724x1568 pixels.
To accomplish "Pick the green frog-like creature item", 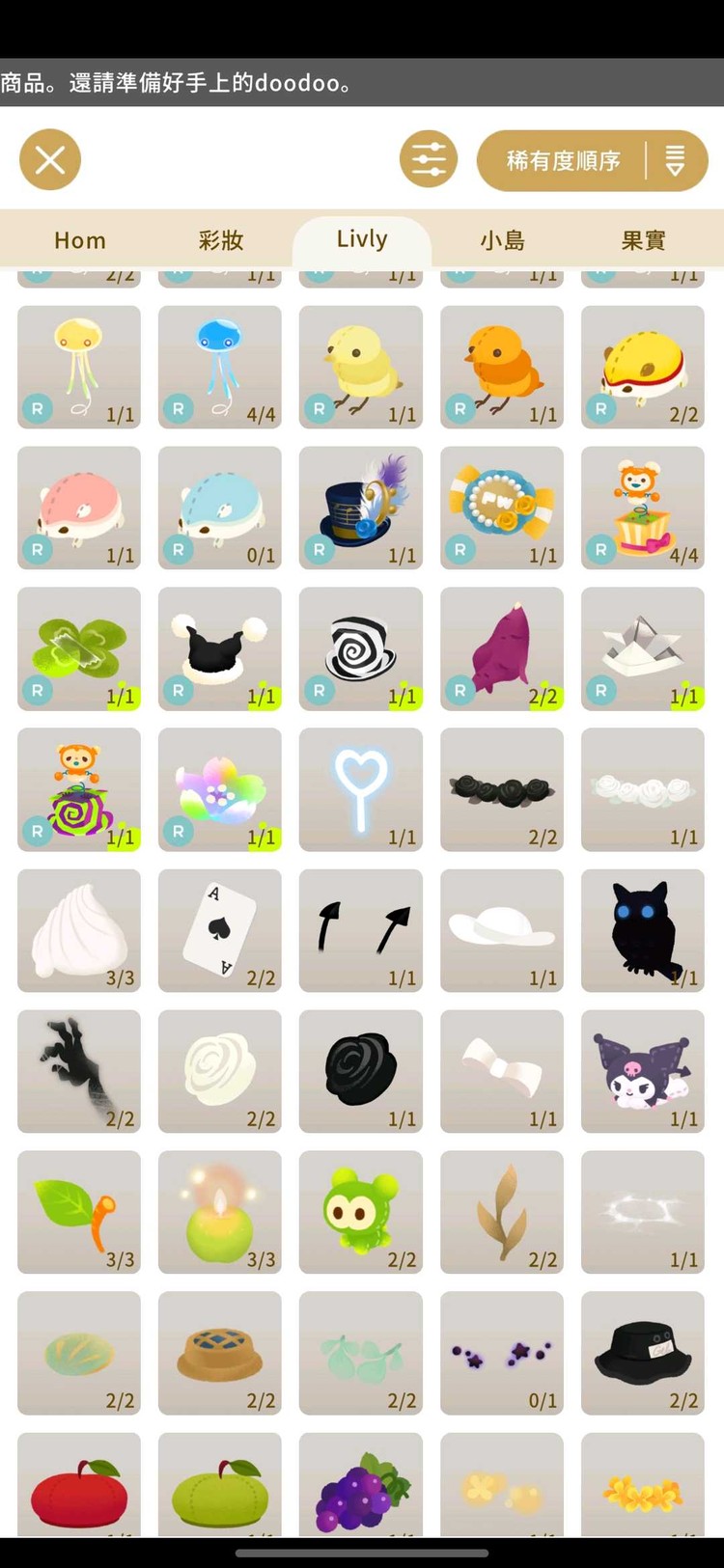I will click(361, 1212).
